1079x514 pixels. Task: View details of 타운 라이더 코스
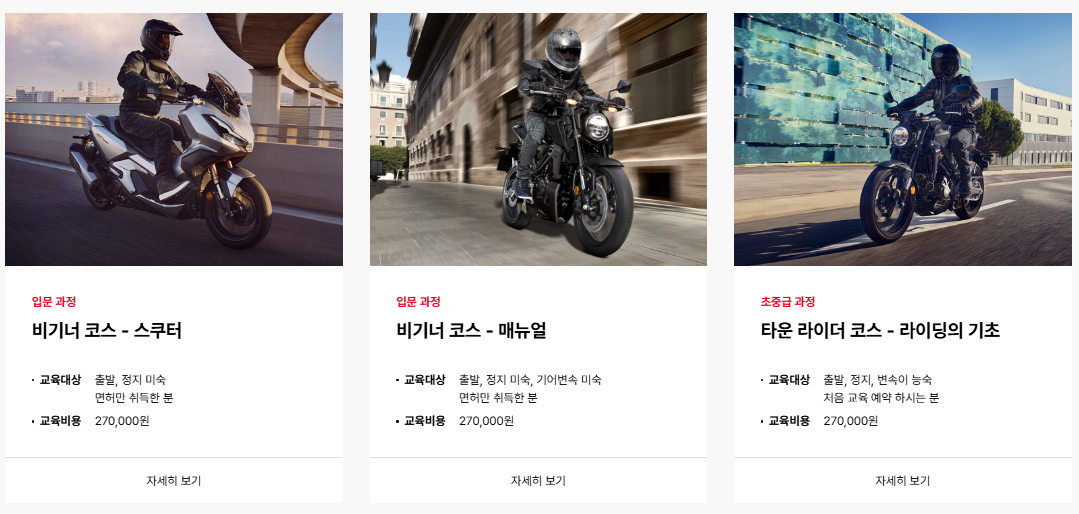[x=902, y=480]
